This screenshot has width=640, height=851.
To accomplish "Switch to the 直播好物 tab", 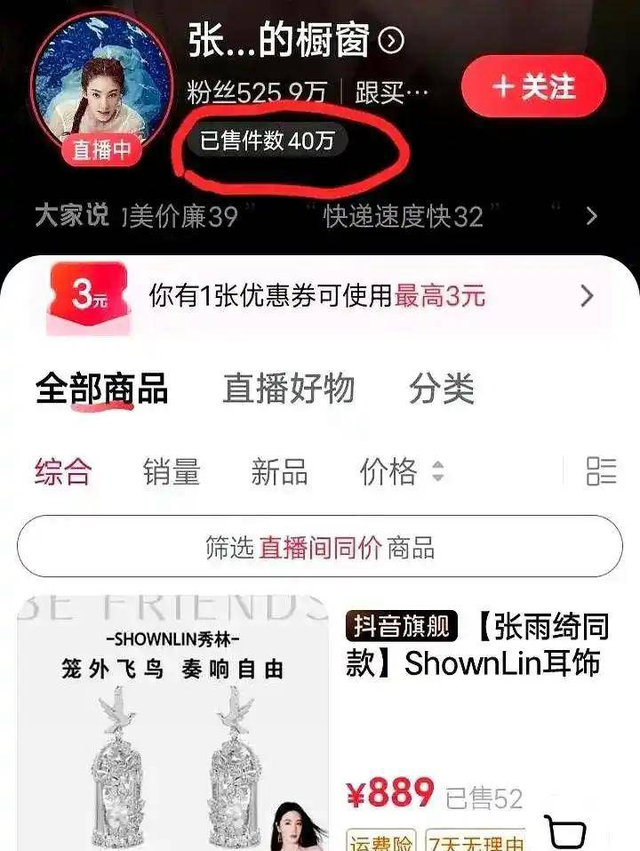I will click(288, 388).
